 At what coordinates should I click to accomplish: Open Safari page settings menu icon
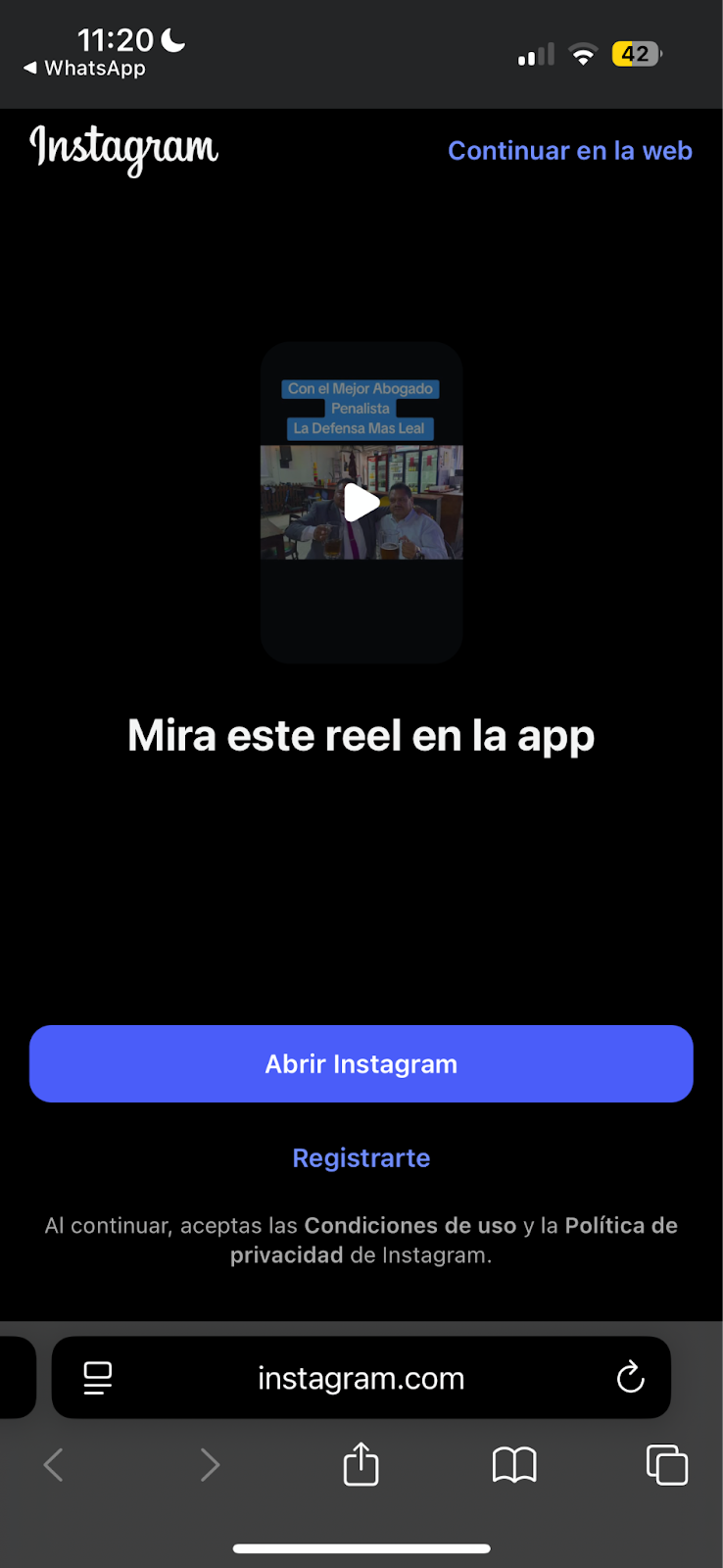pyautogui.click(x=97, y=1378)
